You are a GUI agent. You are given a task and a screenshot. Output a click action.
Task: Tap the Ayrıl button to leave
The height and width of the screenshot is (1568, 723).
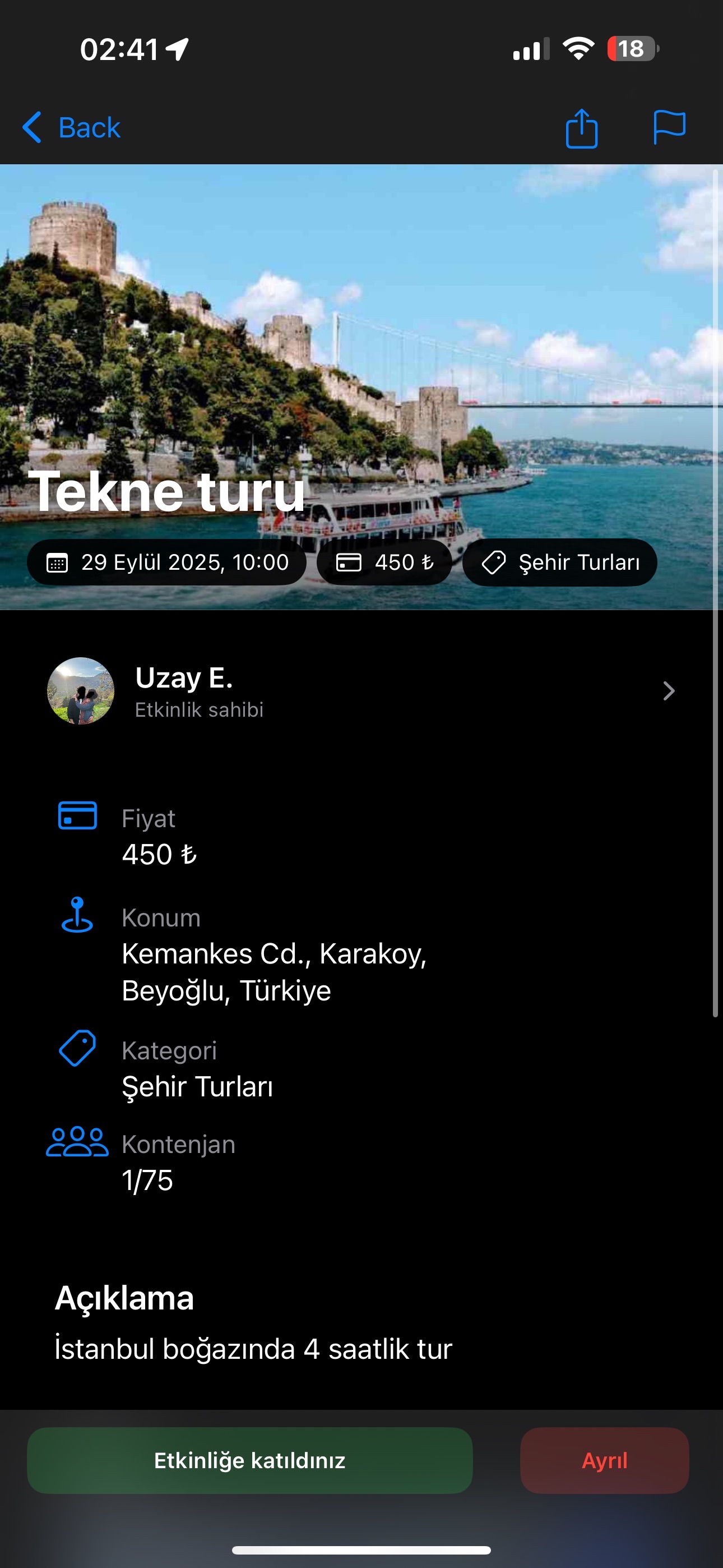tap(604, 1461)
